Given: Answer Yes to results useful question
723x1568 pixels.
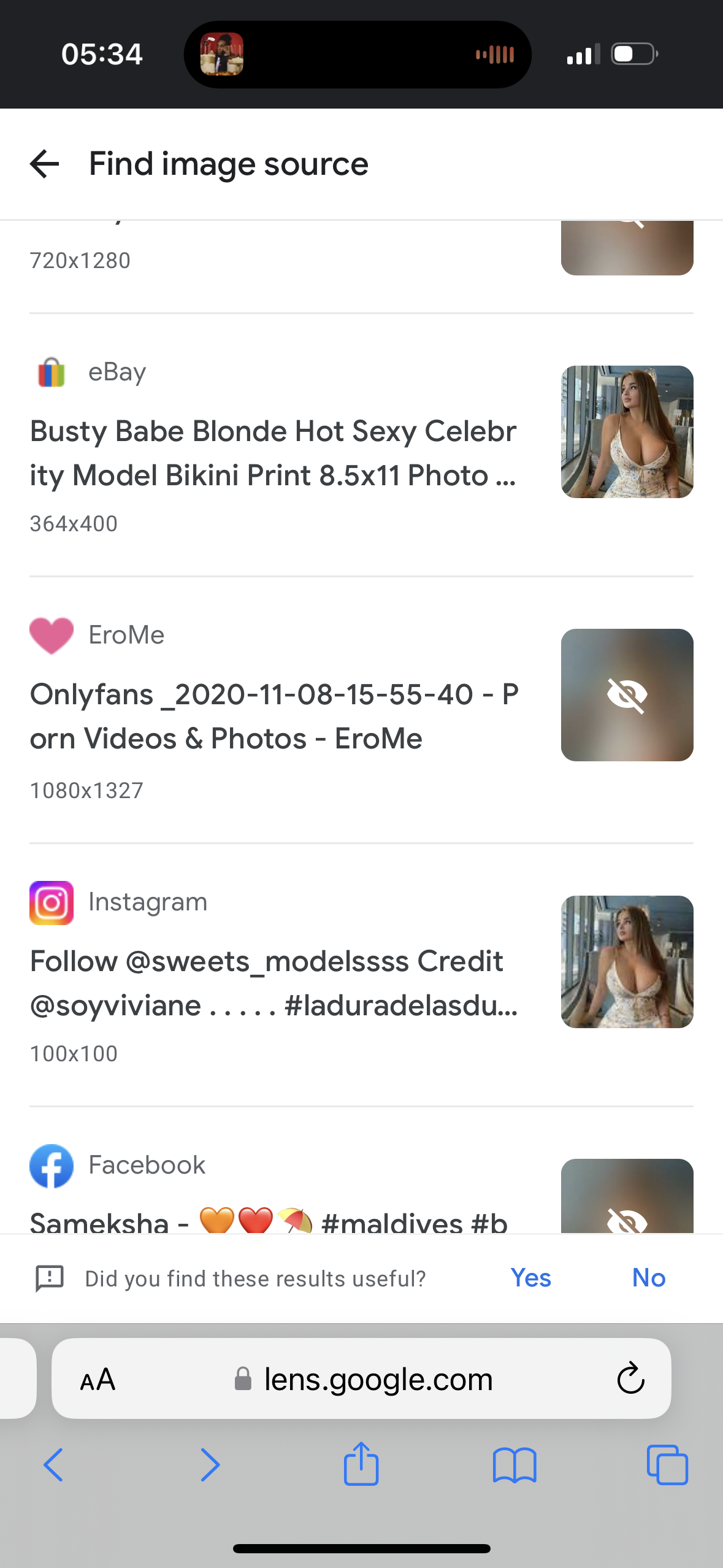Looking at the screenshot, I should [x=530, y=1278].
